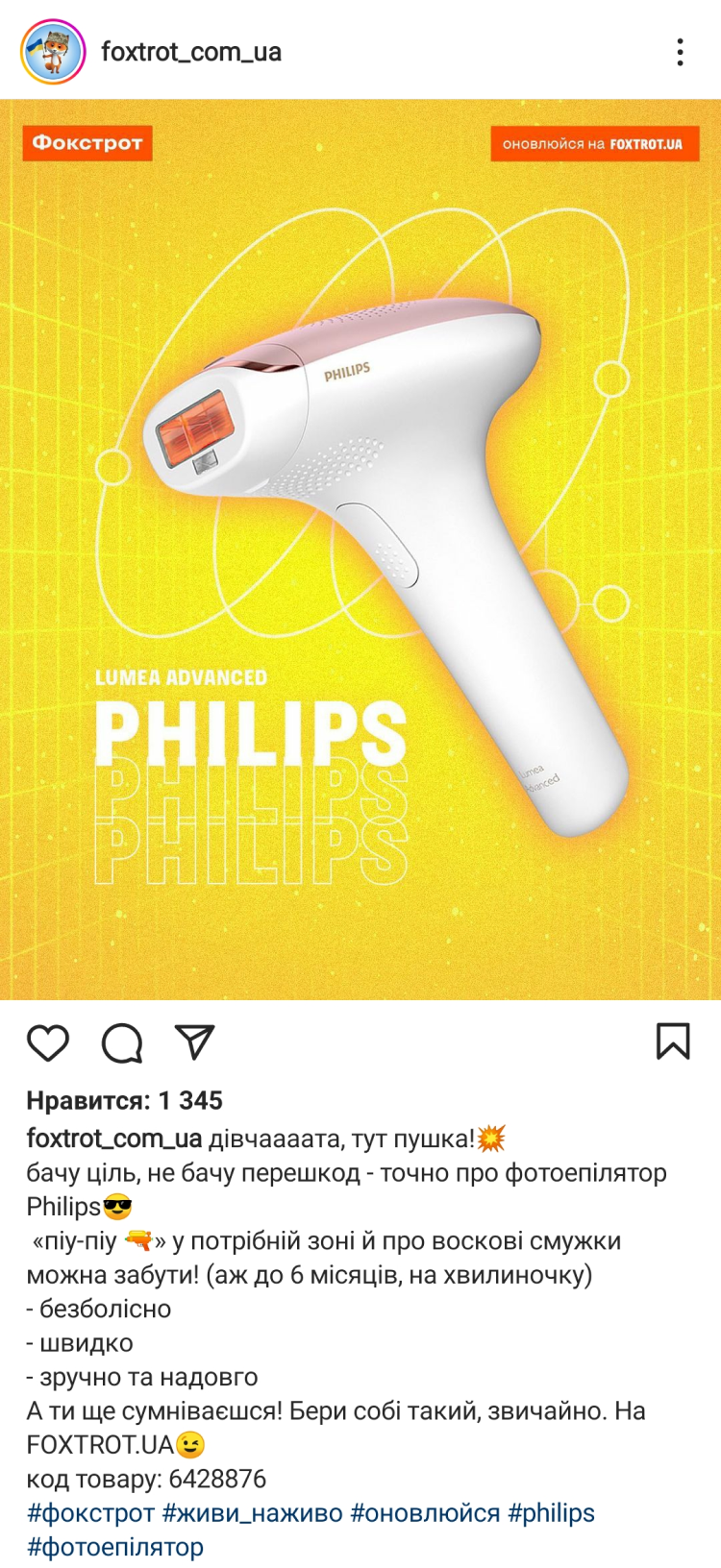The width and height of the screenshot is (721, 1568).
Task: Bookmark this foxtrot post
Action: (x=673, y=1041)
